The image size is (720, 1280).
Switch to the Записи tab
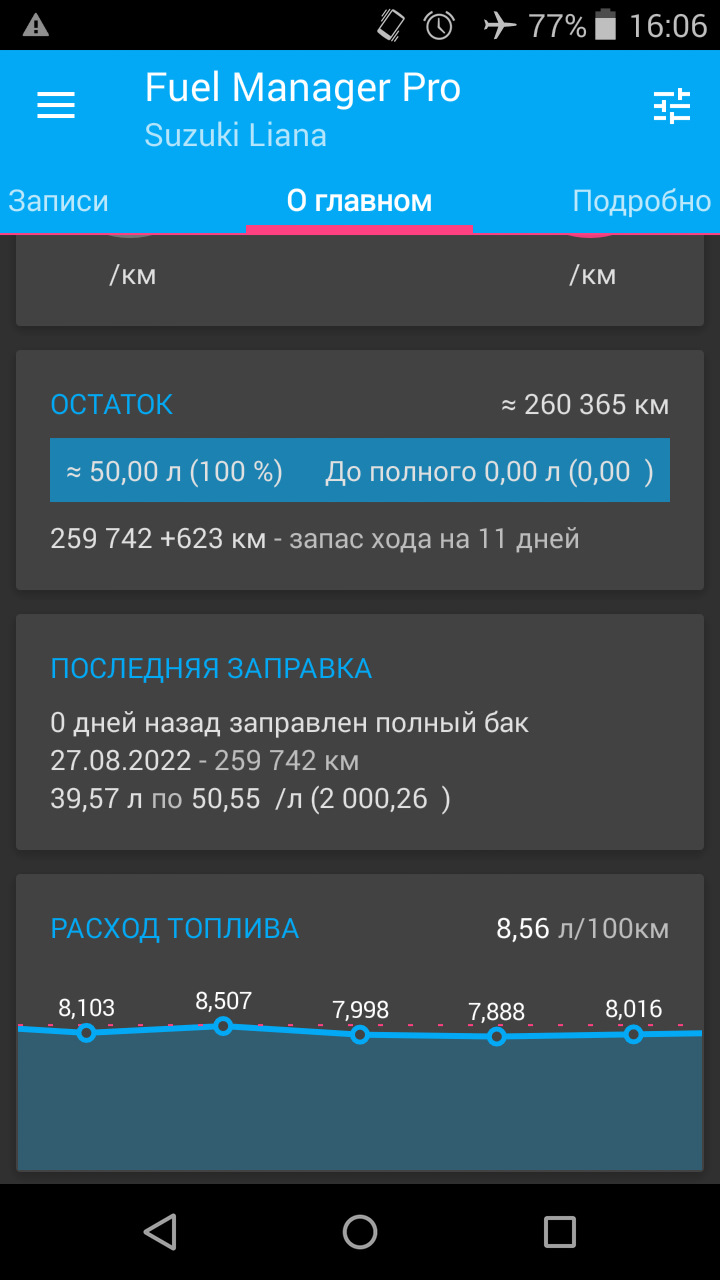pyautogui.click(x=59, y=200)
